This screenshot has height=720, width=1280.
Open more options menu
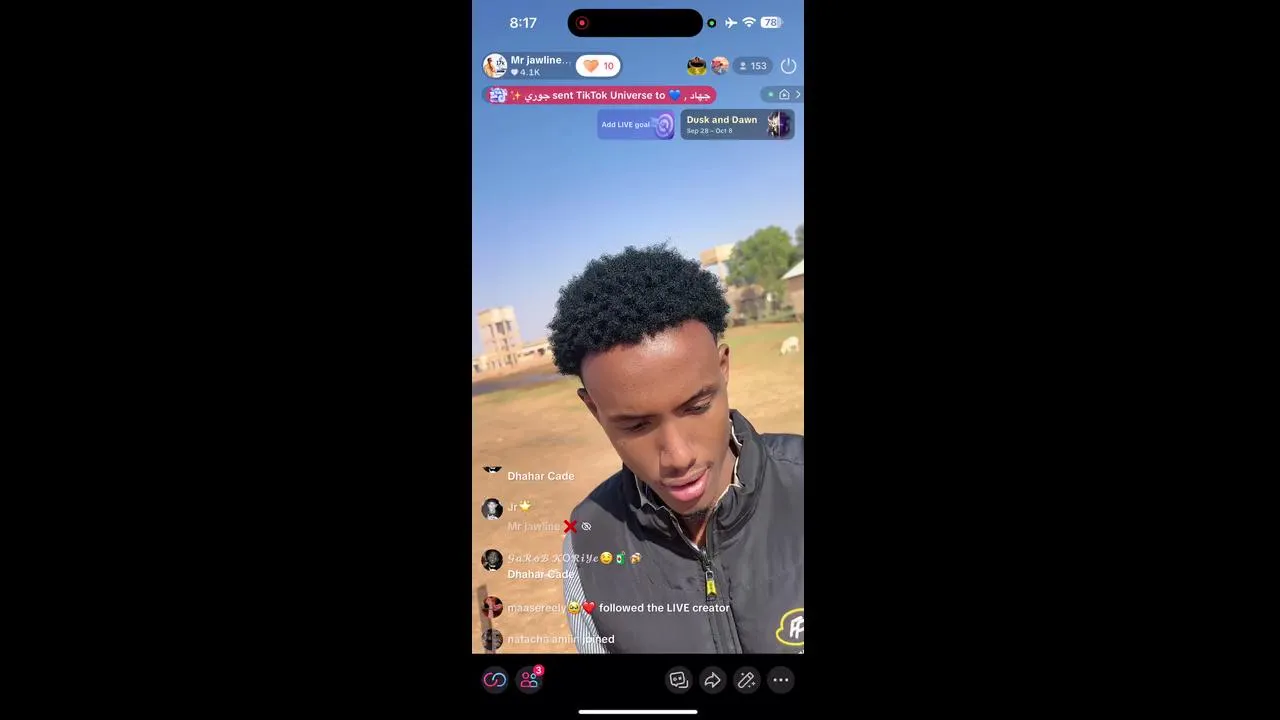781,680
